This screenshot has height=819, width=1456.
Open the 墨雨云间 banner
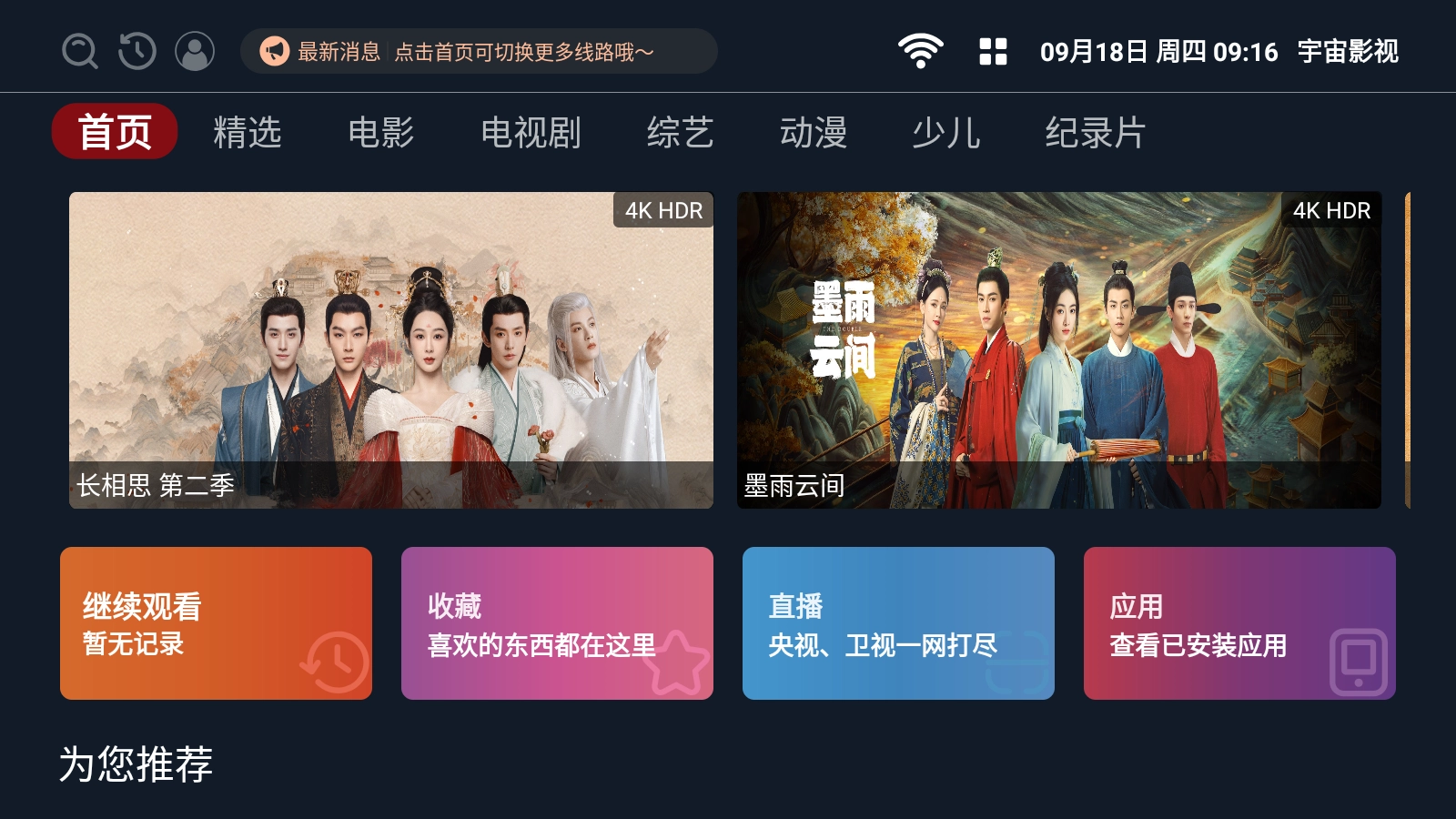(x=1059, y=350)
